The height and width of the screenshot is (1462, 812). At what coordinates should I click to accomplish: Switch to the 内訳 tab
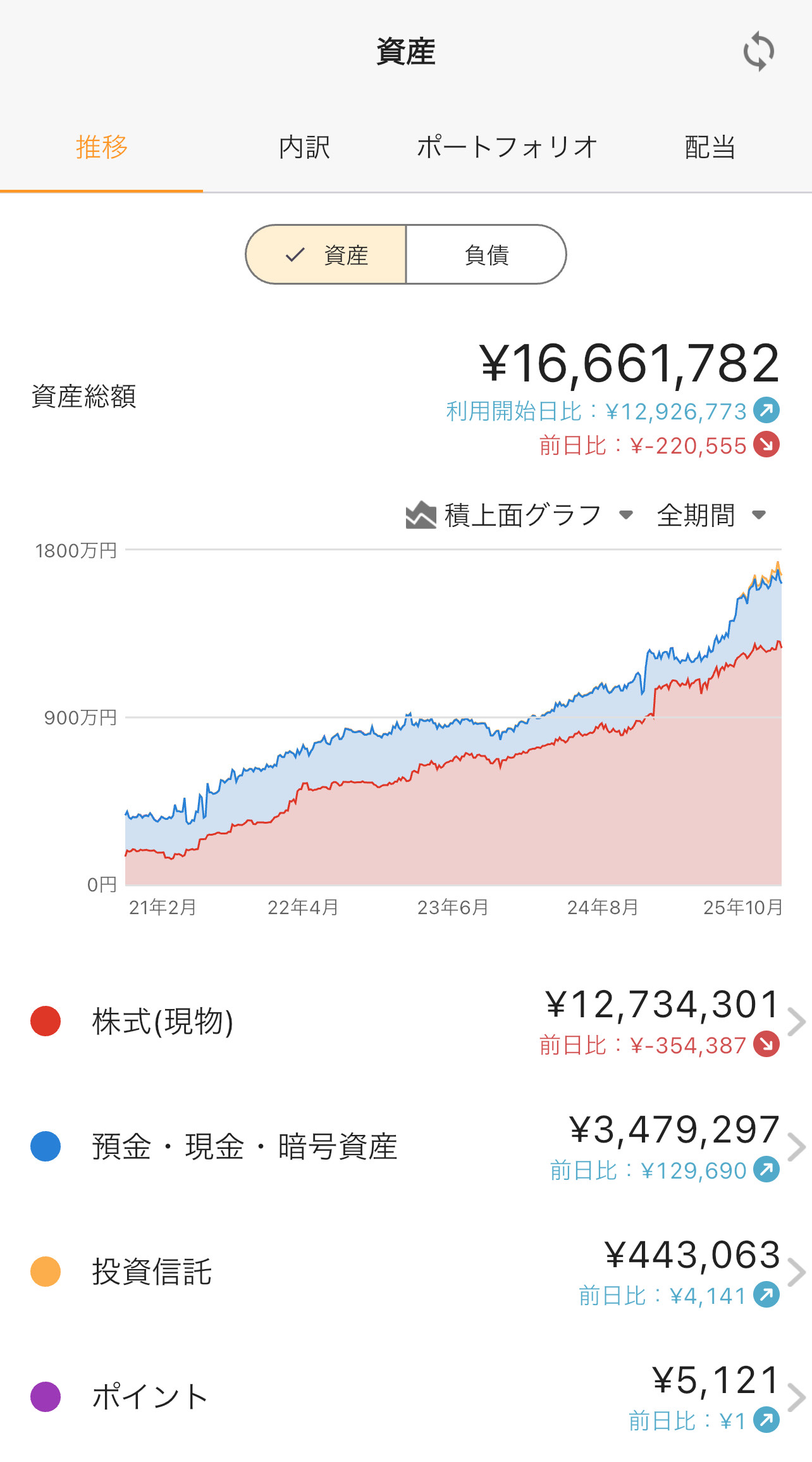click(x=304, y=147)
